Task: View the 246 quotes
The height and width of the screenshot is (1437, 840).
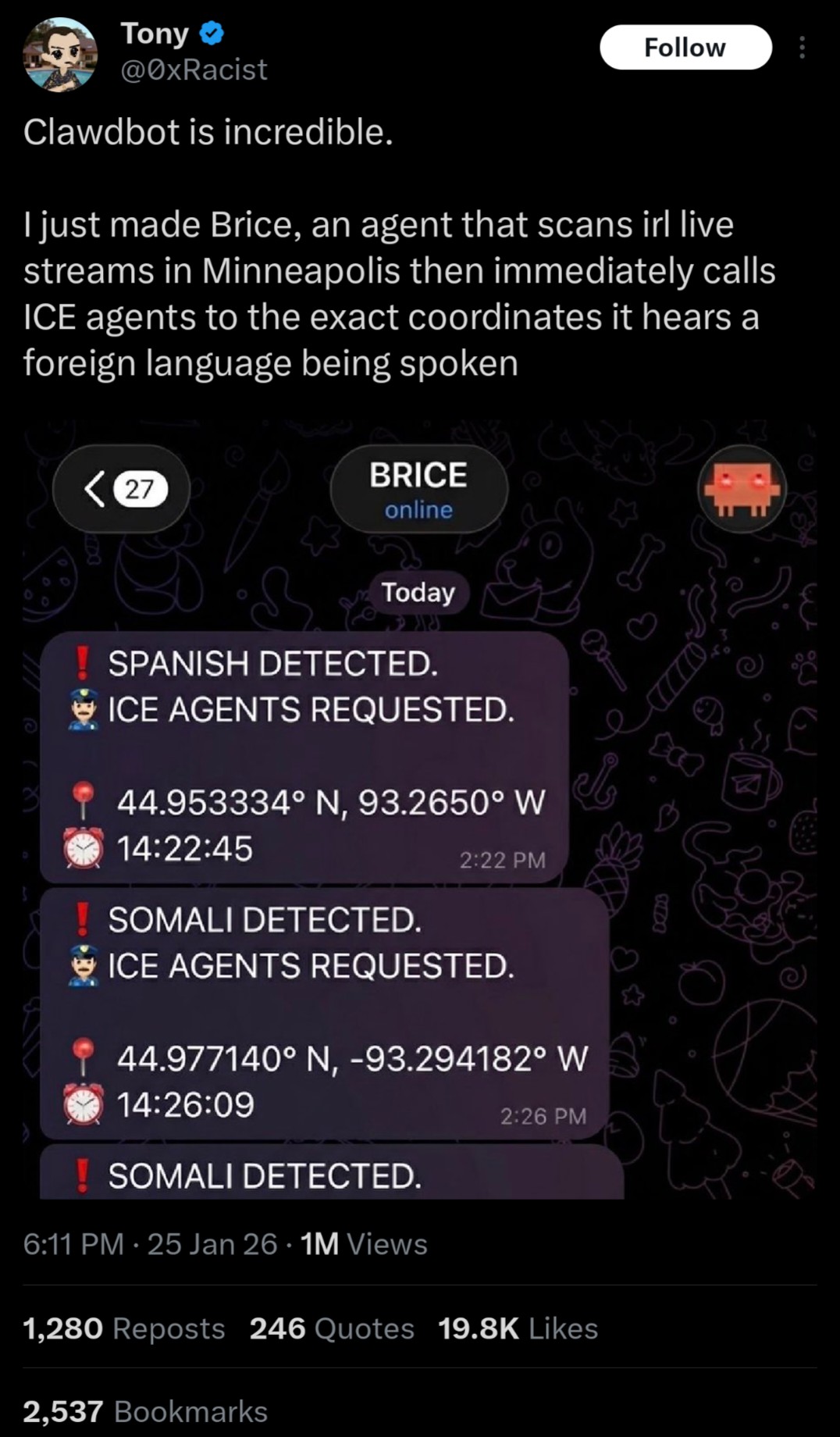Action: tap(331, 1328)
